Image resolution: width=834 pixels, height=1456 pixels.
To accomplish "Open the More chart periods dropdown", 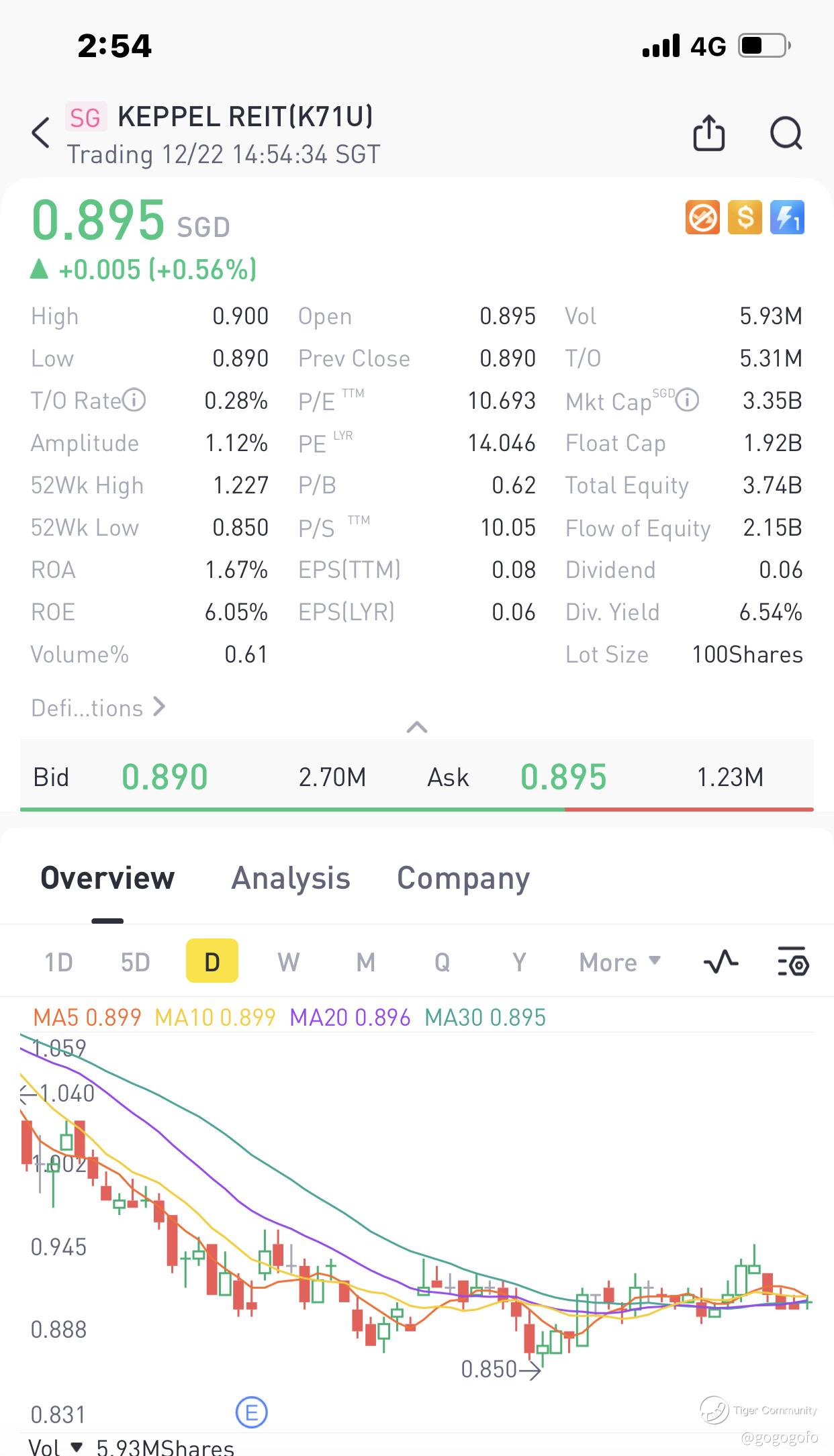I will pos(619,962).
